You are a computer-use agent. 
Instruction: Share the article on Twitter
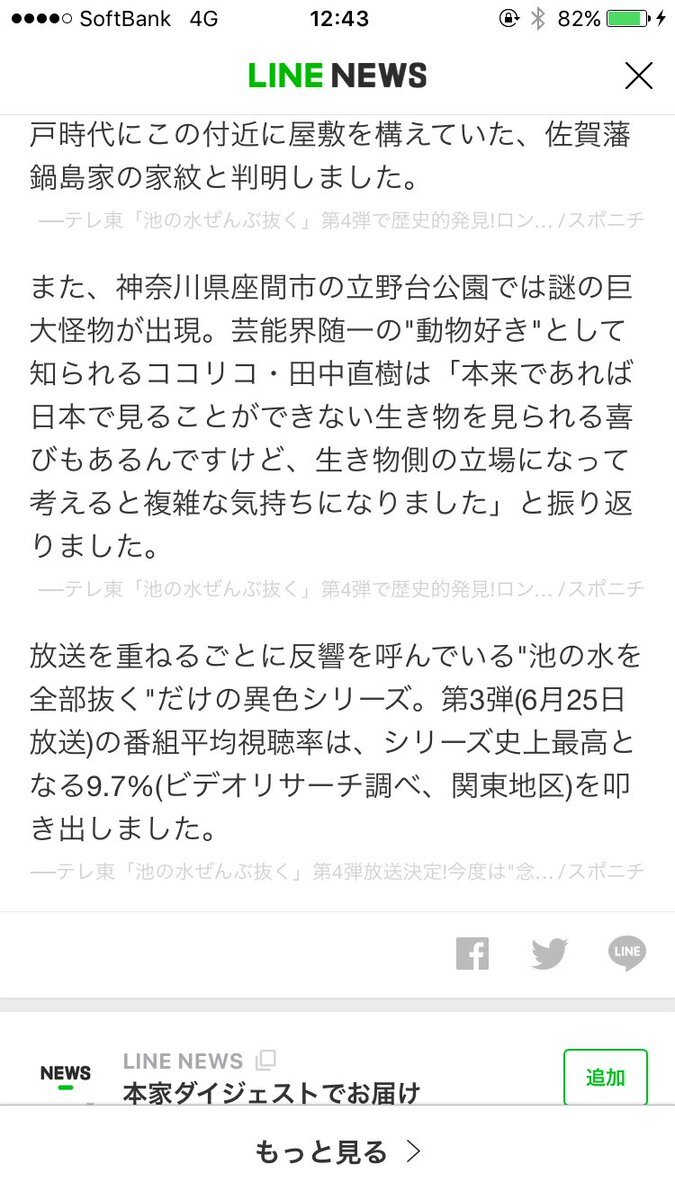(x=549, y=953)
